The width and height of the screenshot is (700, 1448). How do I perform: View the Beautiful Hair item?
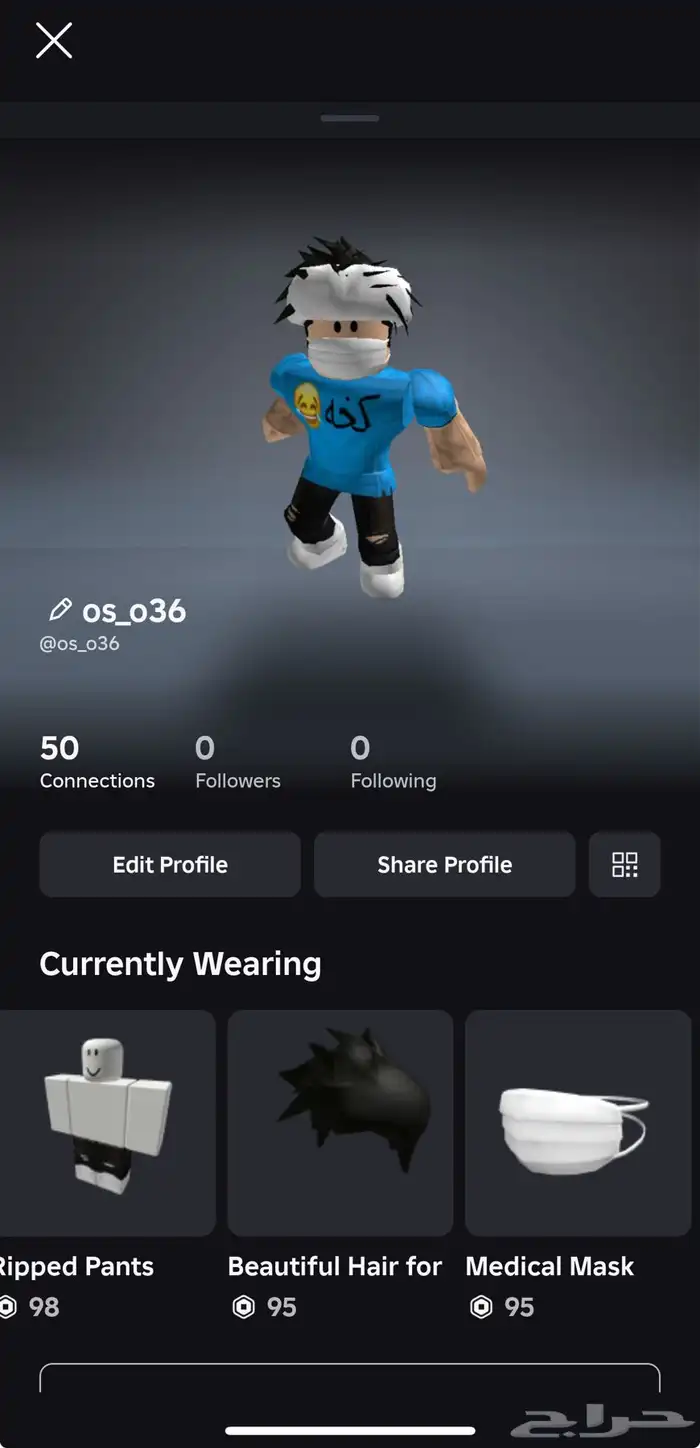340,1123
